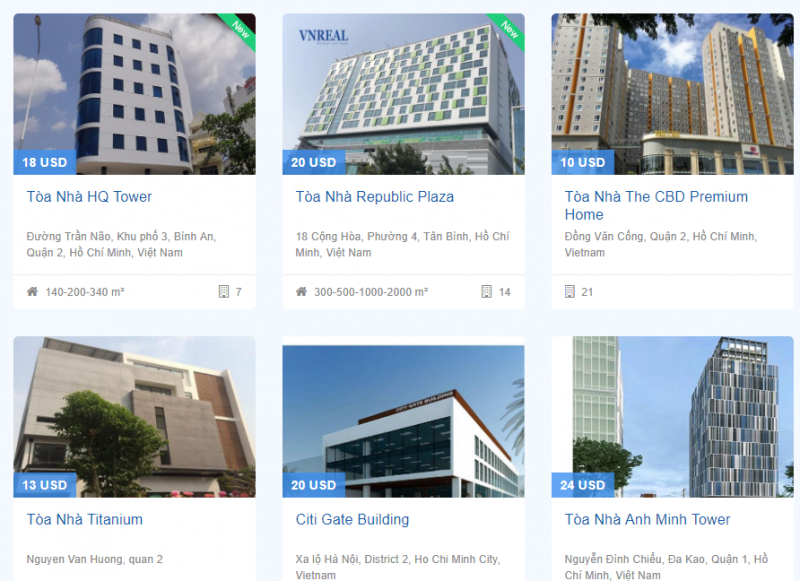Open the Citi Gate Building title link
This screenshot has height=581, width=800.
(352, 520)
